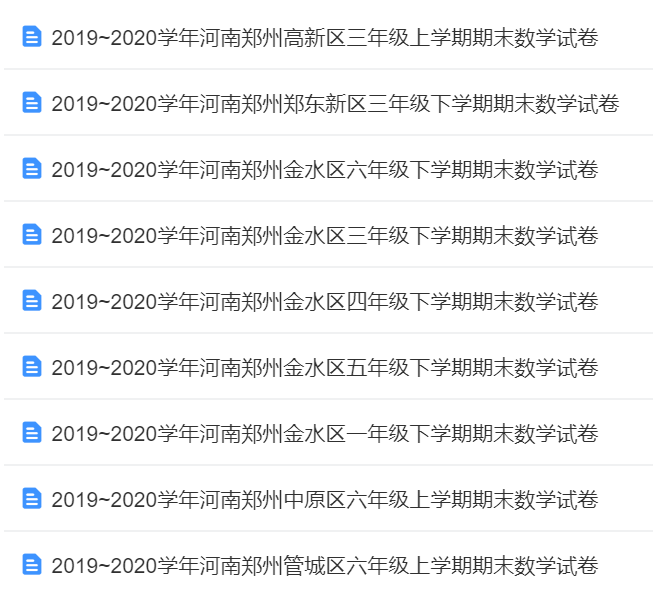Open 高新区三年级上学期期末数学试卷

coord(324,38)
